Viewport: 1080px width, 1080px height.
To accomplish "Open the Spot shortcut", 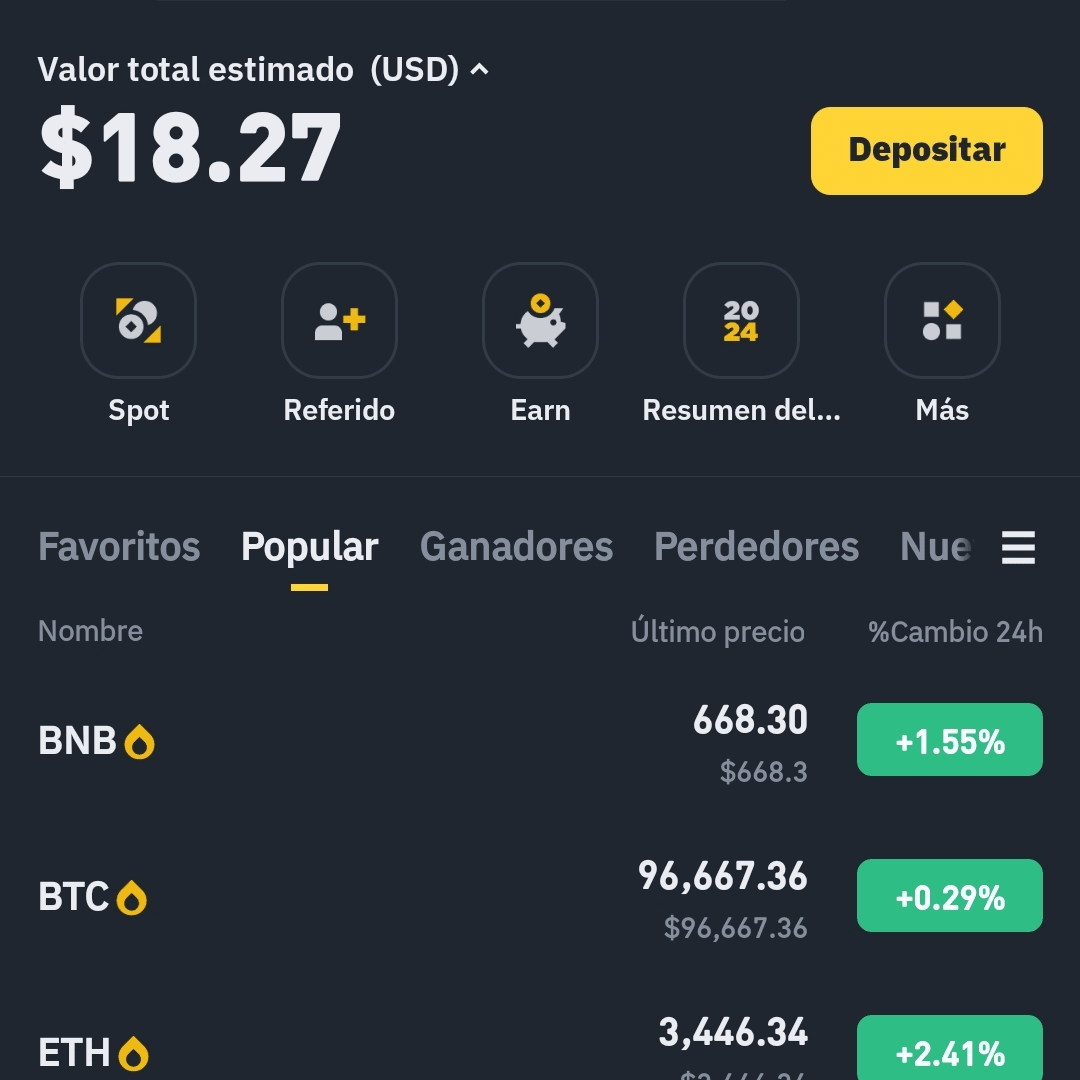I will 138,320.
